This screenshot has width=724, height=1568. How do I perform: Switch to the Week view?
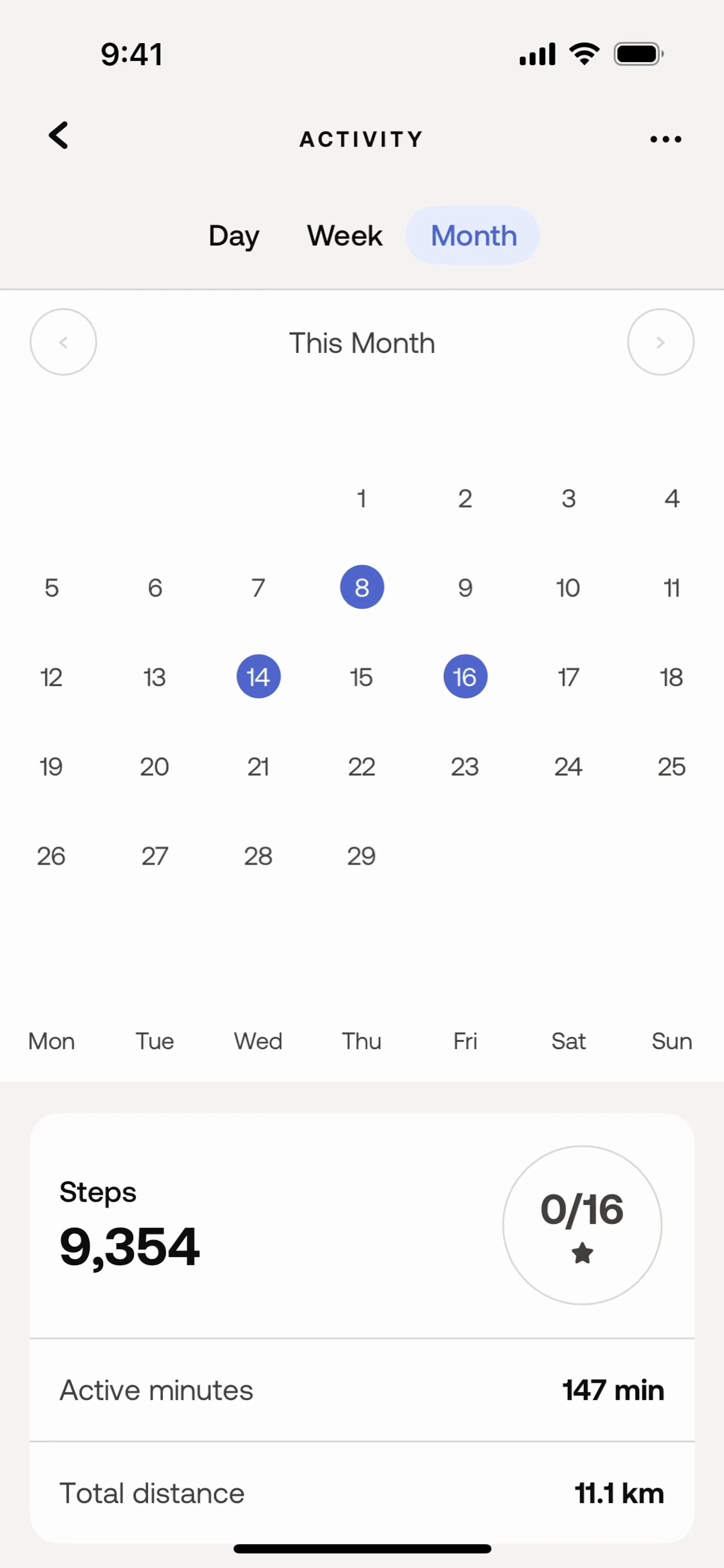[345, 236]
